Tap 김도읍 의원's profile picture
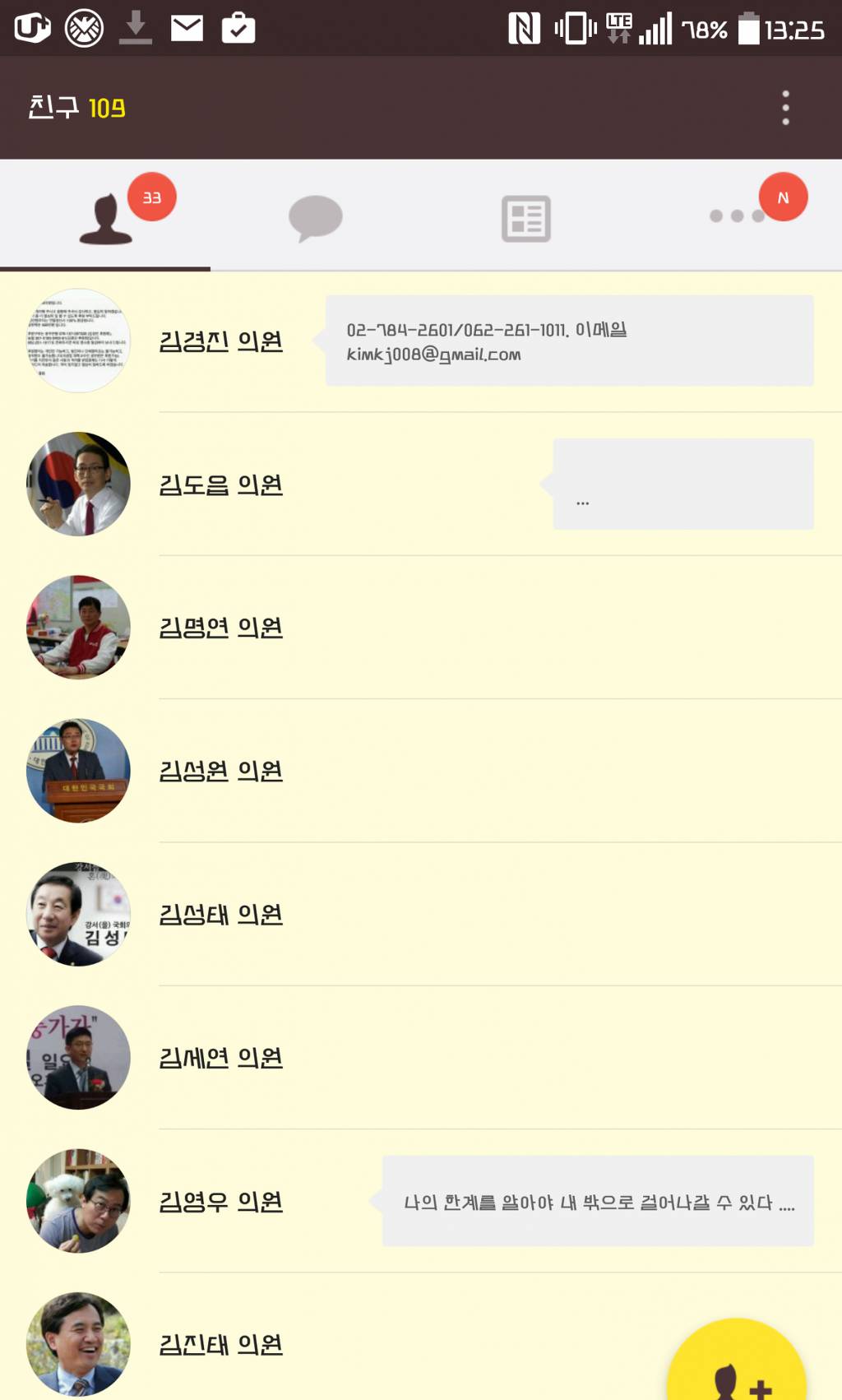Image resolution: width=842 pixels, height=1400 pixels. click(x=78, y=484)
